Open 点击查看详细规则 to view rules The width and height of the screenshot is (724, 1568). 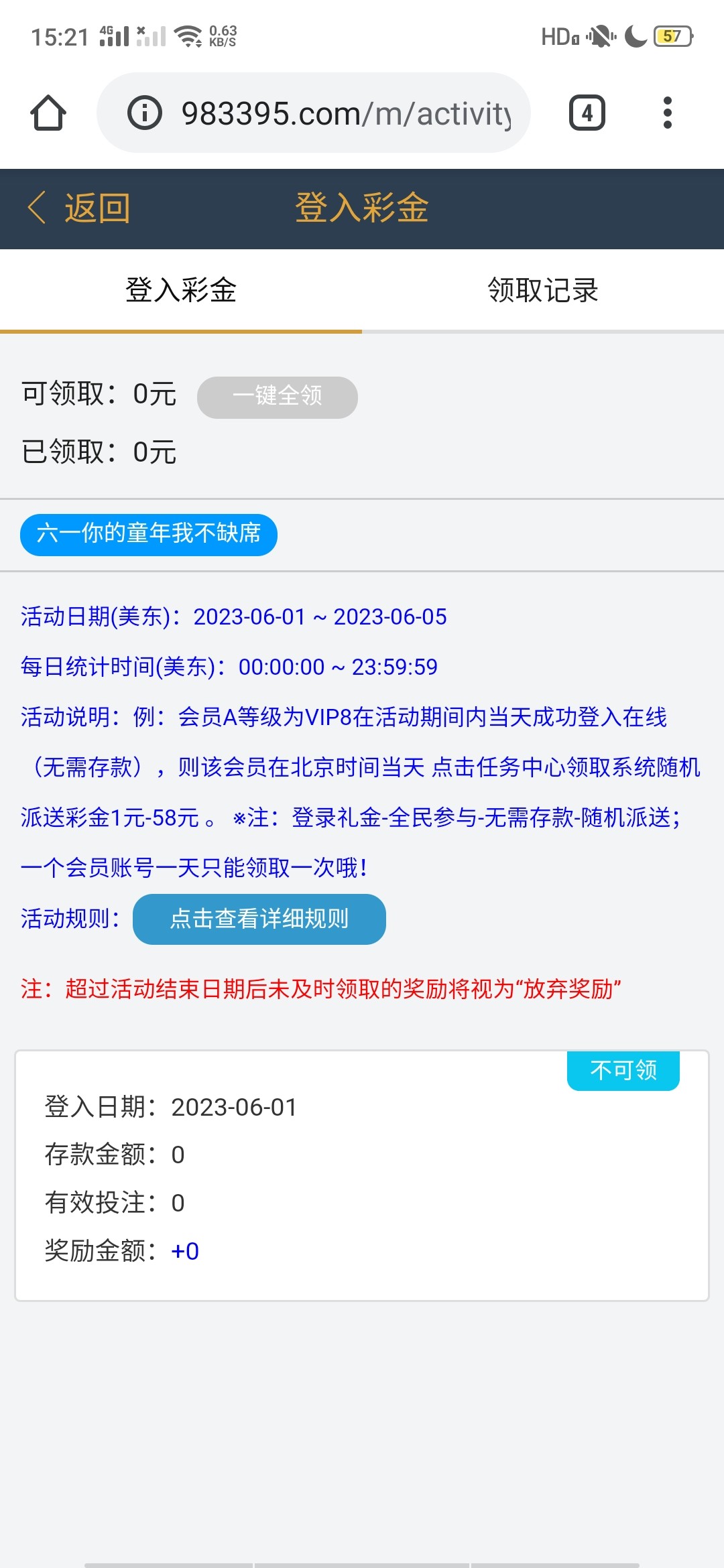click(x=259, y=919)
